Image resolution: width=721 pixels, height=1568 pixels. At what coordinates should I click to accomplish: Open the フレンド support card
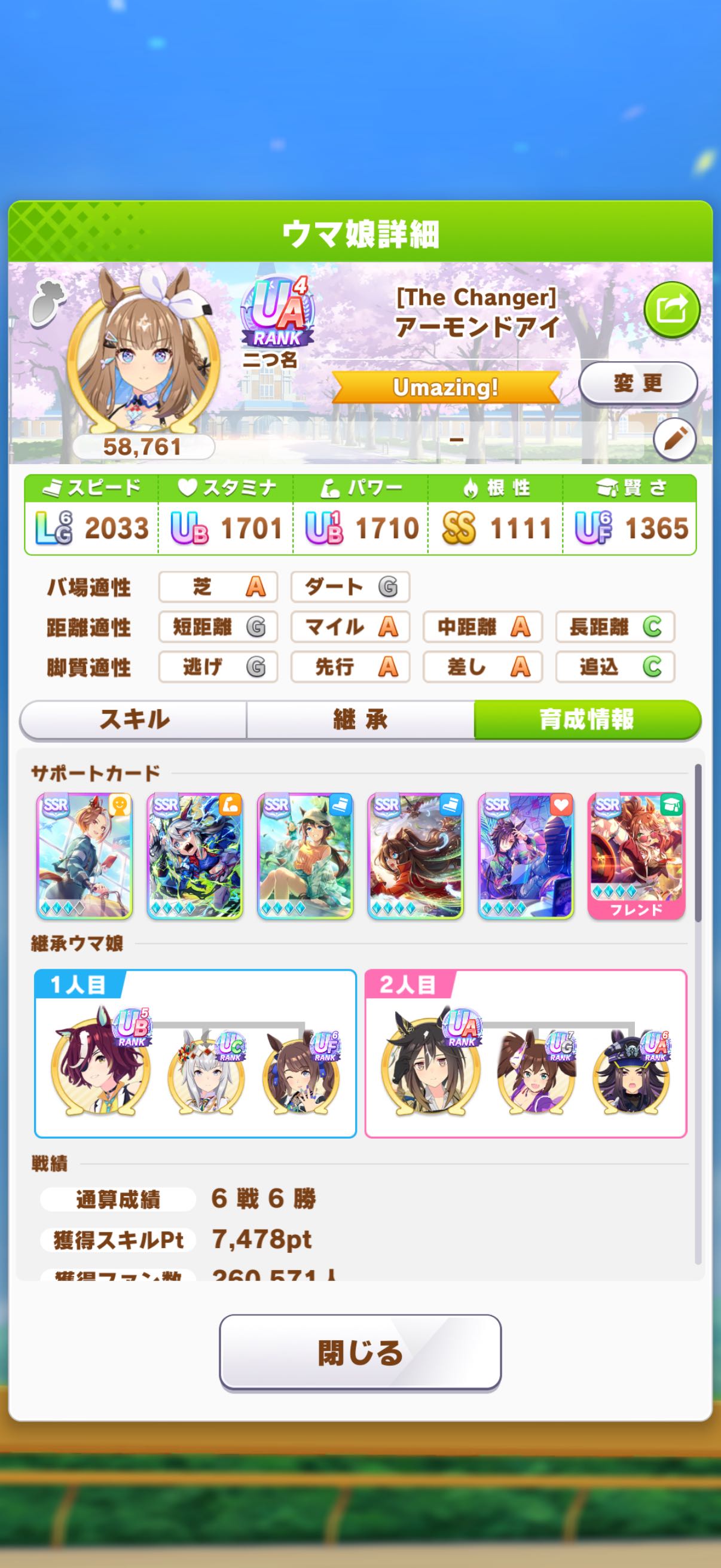(x=636, y=855)
